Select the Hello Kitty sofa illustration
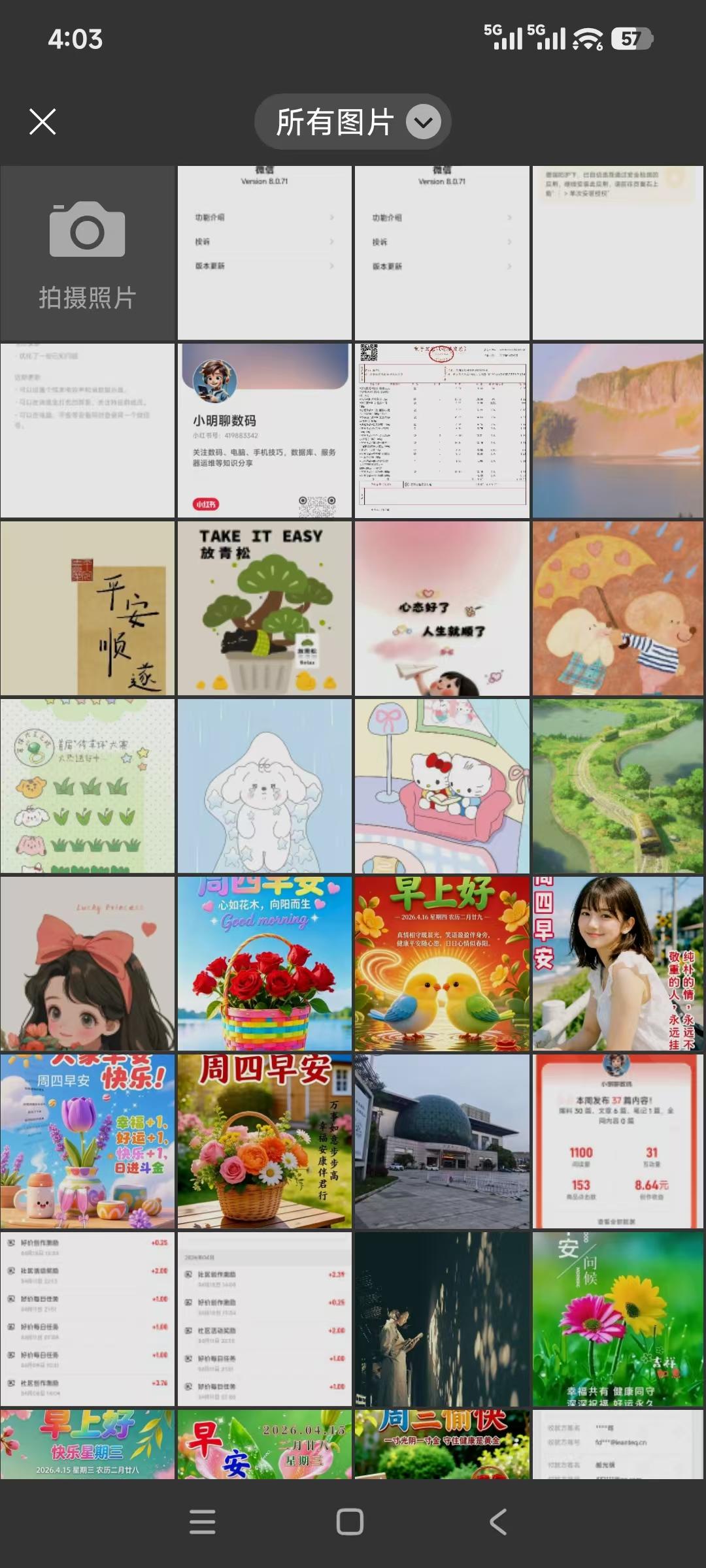 click(442, 786)
